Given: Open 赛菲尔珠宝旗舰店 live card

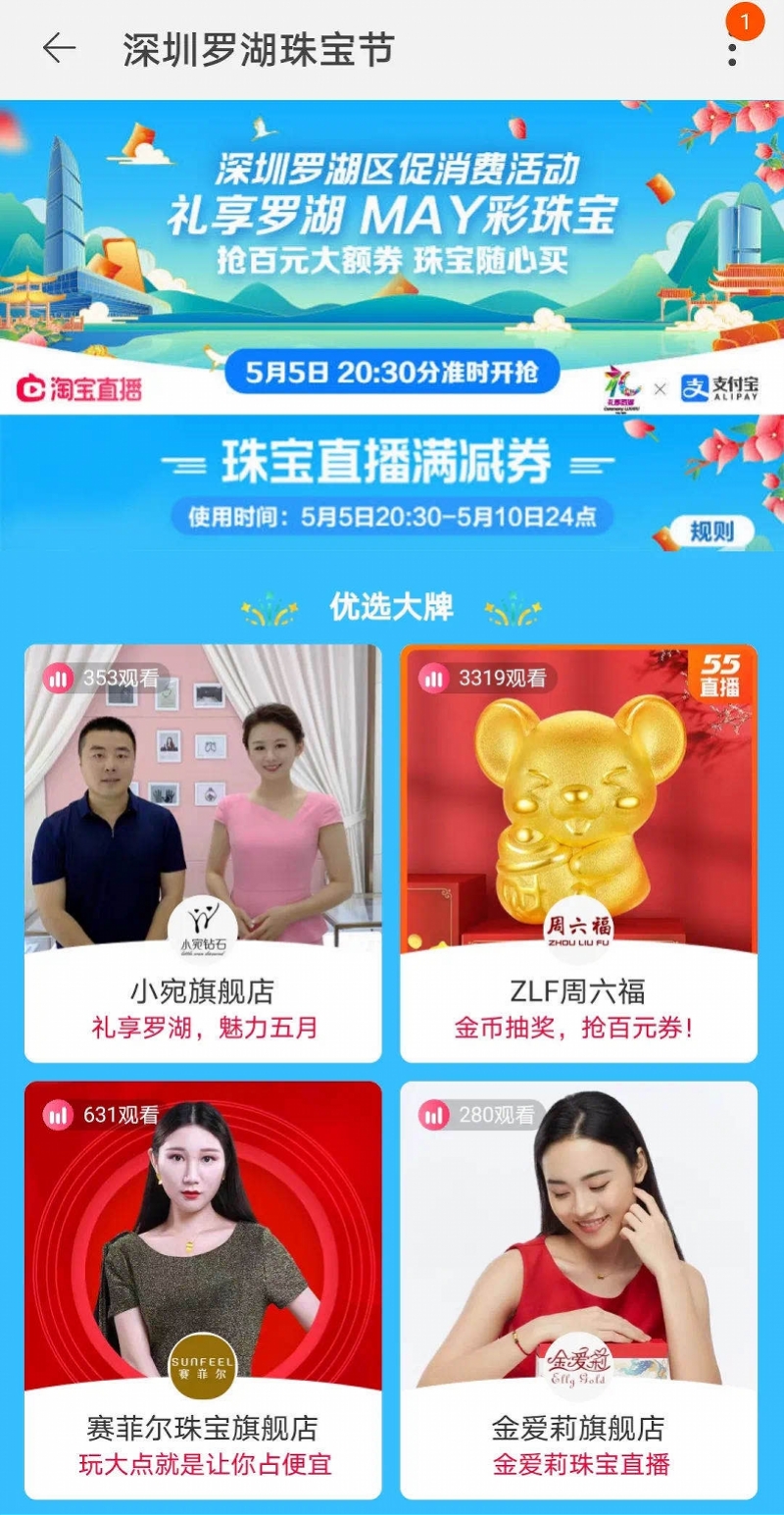Looking at the screenshot, I should (203, 1289).
